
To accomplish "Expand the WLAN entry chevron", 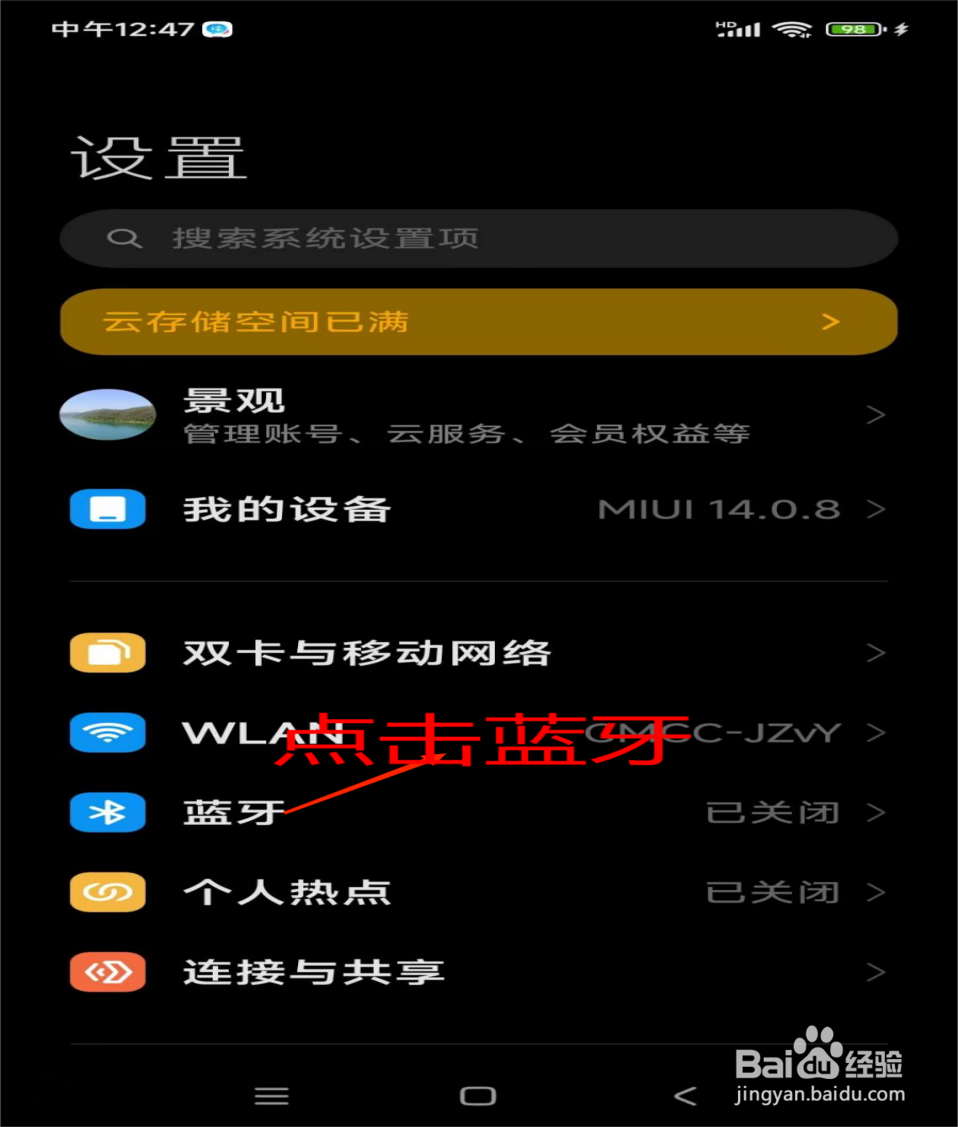I will 876,732.
